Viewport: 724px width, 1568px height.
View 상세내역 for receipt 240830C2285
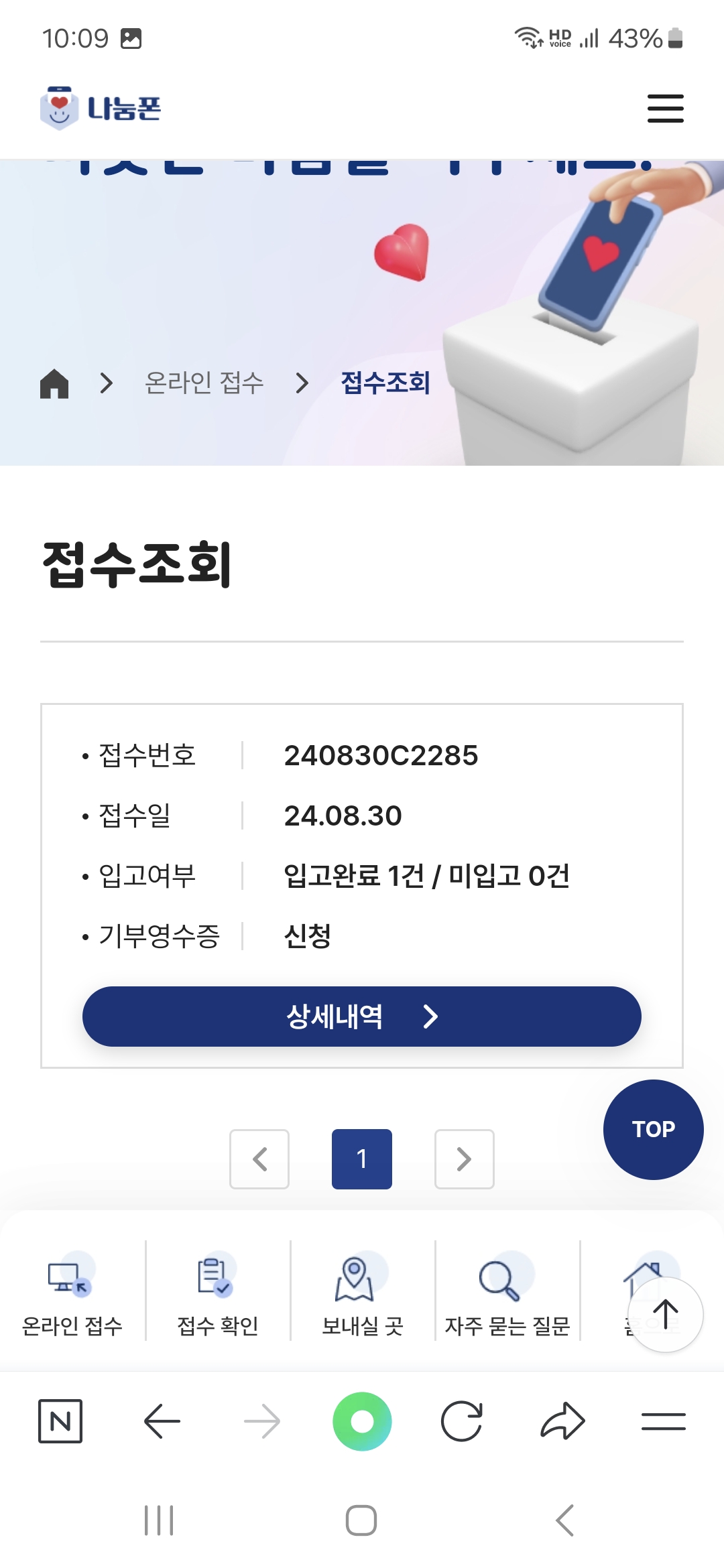click(x=361, y=1017)
